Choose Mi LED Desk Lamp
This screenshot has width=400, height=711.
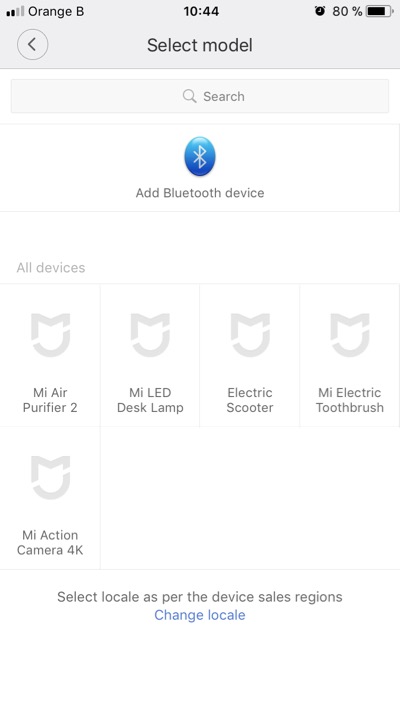[150, 356]
